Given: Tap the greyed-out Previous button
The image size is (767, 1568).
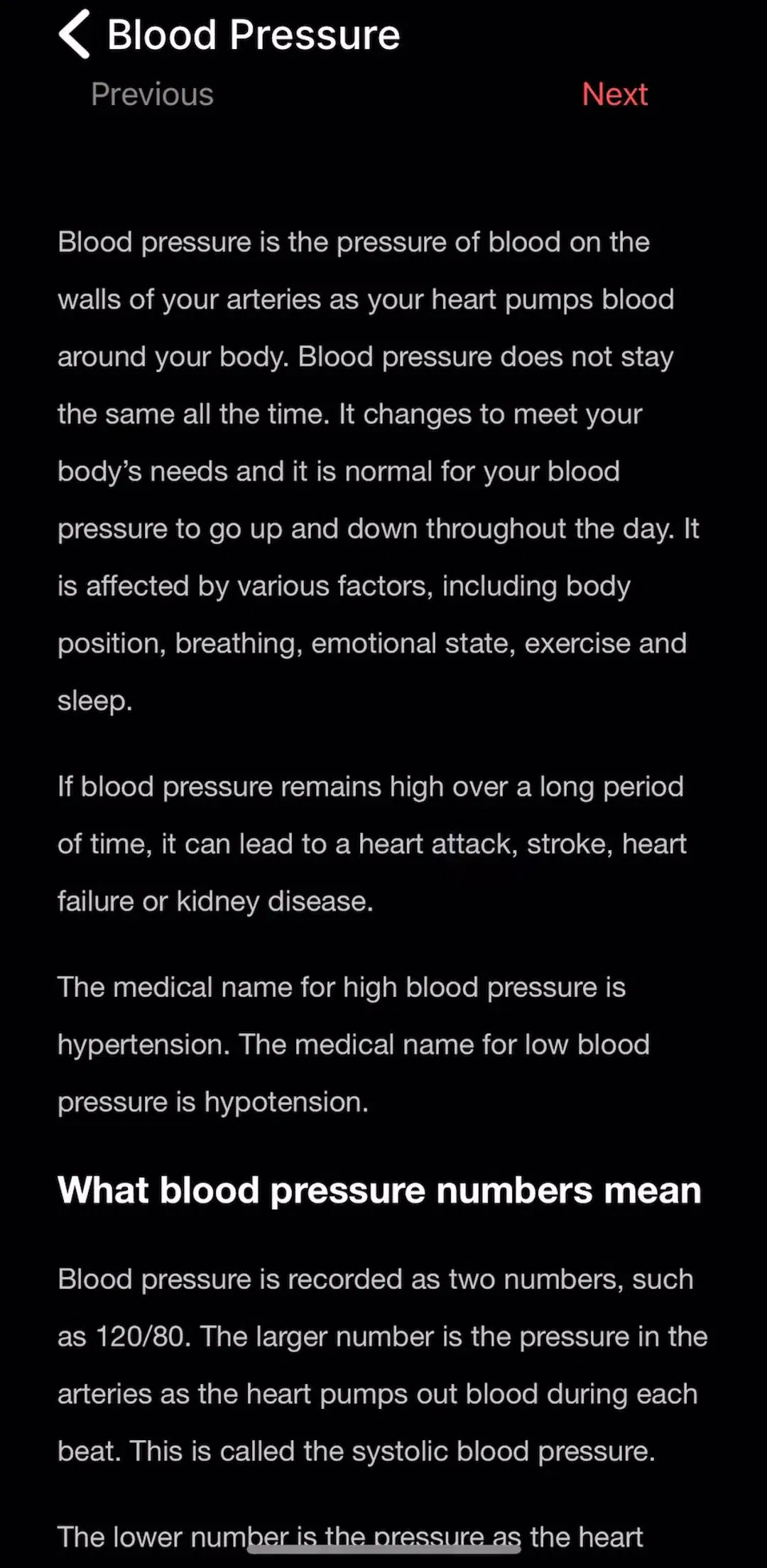Looking at the screenshot, I should tap(152, 94).
